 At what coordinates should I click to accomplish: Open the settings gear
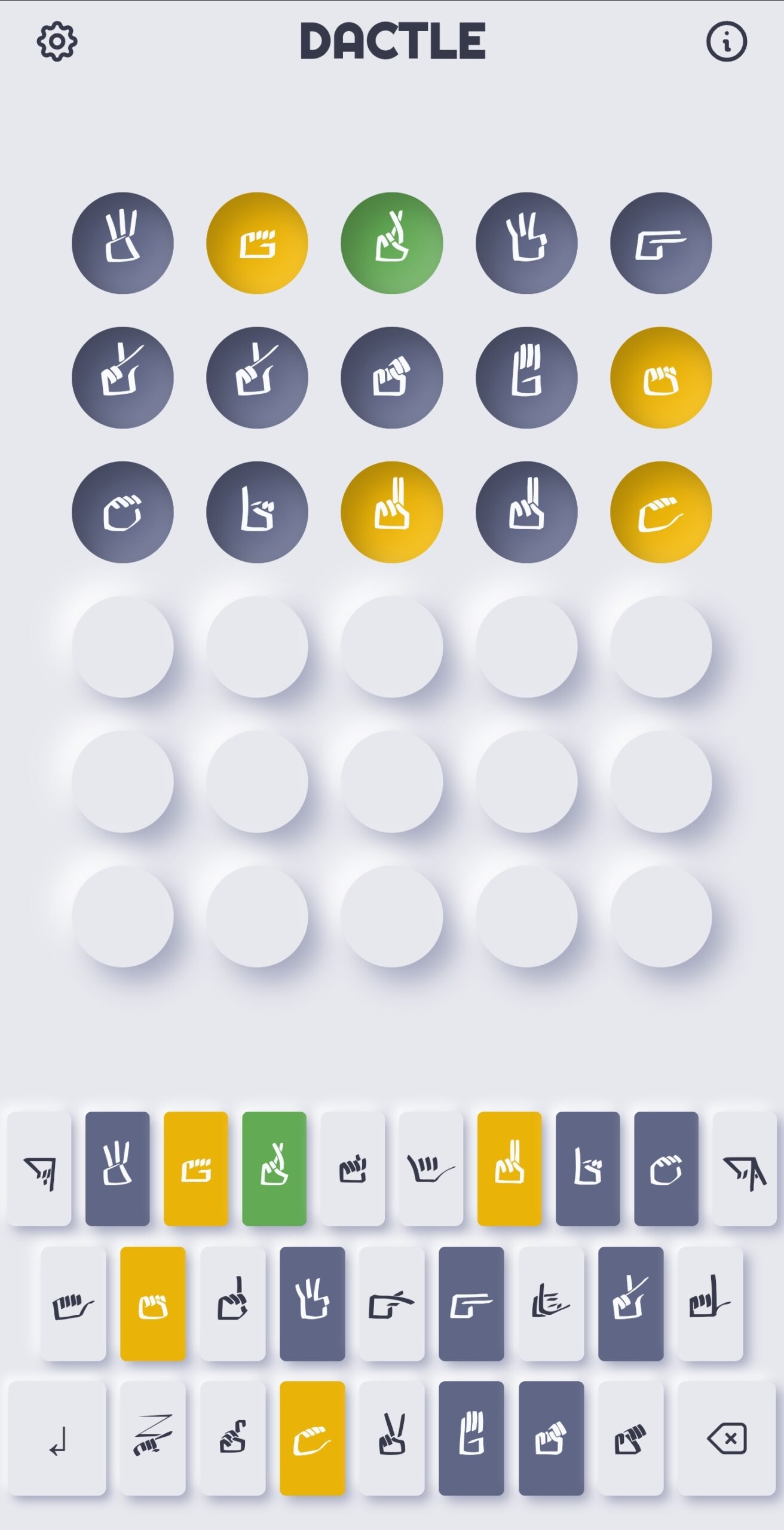click(x=57, y=41)
